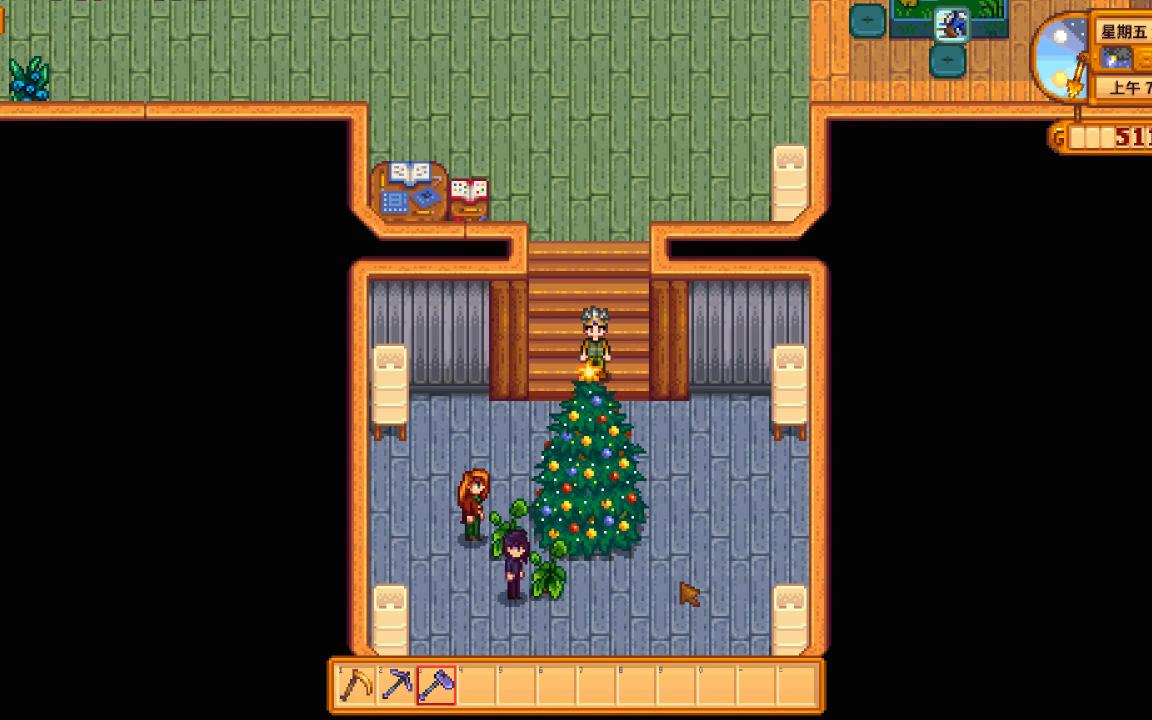1152x720 pixels.
Task: Select empty toolbar slot 4
Action: (476, 686)
